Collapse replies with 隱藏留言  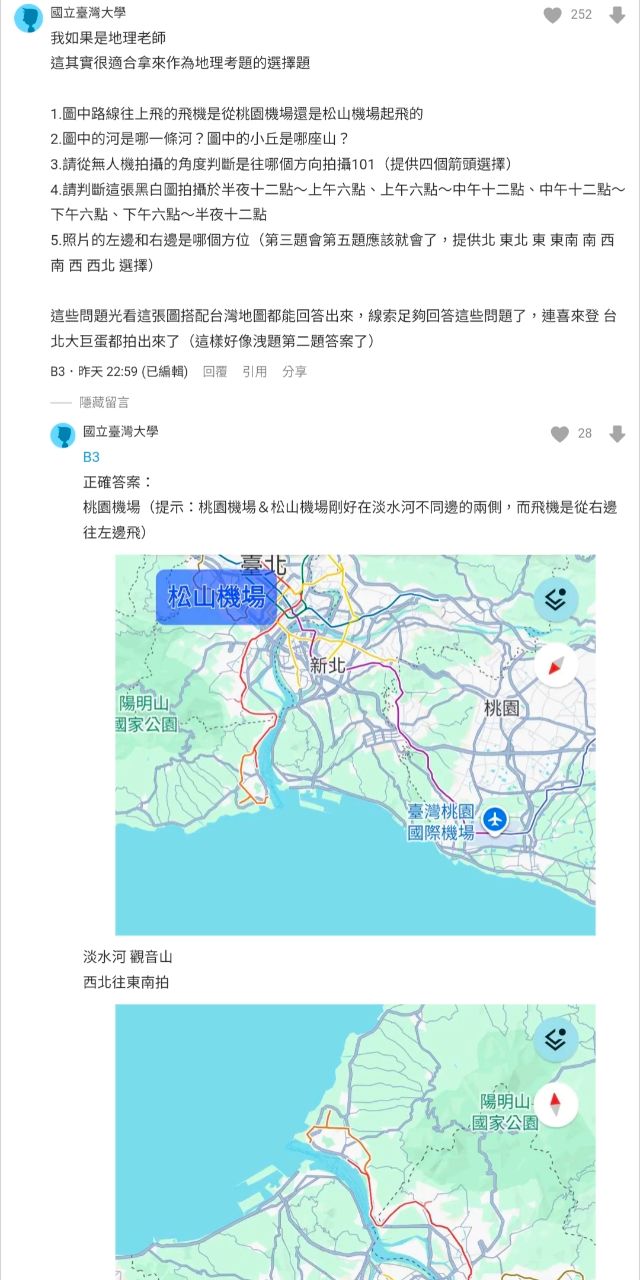pyautogui.click(x=104, y=402)
